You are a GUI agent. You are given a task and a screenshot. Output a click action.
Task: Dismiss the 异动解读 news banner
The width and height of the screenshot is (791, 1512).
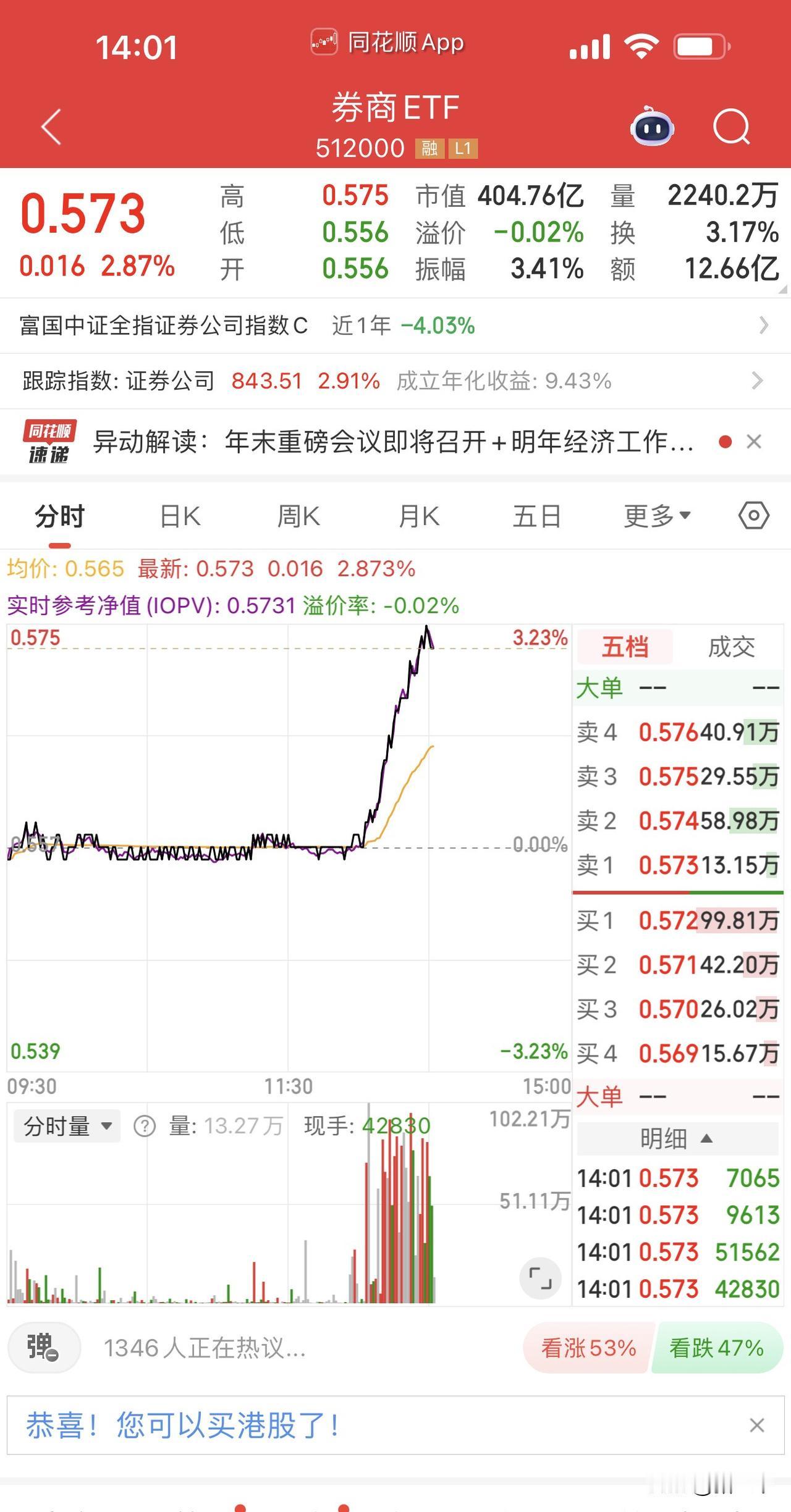(753, 442)
